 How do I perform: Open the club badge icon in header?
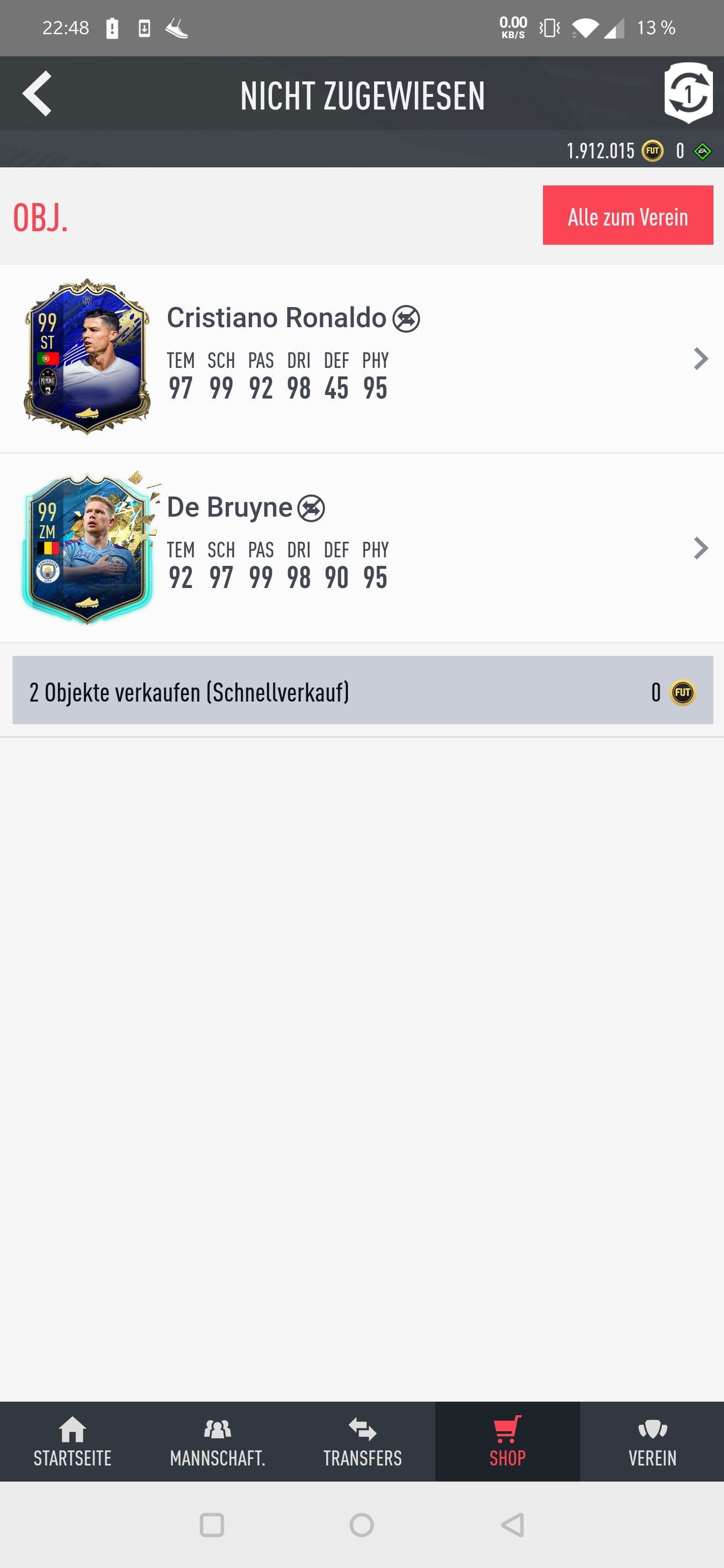[688, 93]
